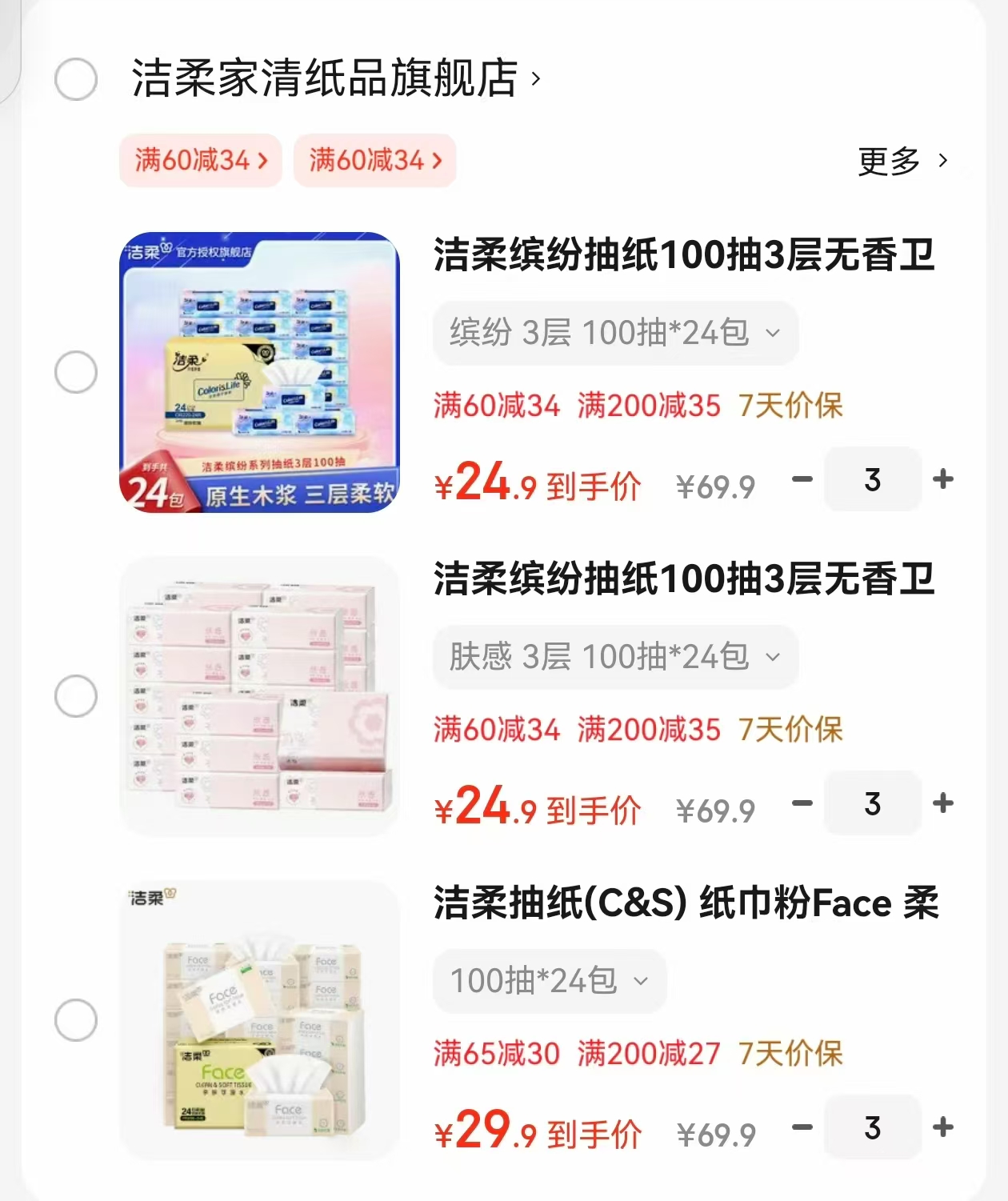Screen dimensions: 1008x1201
Task: Open the first 满60减34 coupon
Action: [201, 160]
